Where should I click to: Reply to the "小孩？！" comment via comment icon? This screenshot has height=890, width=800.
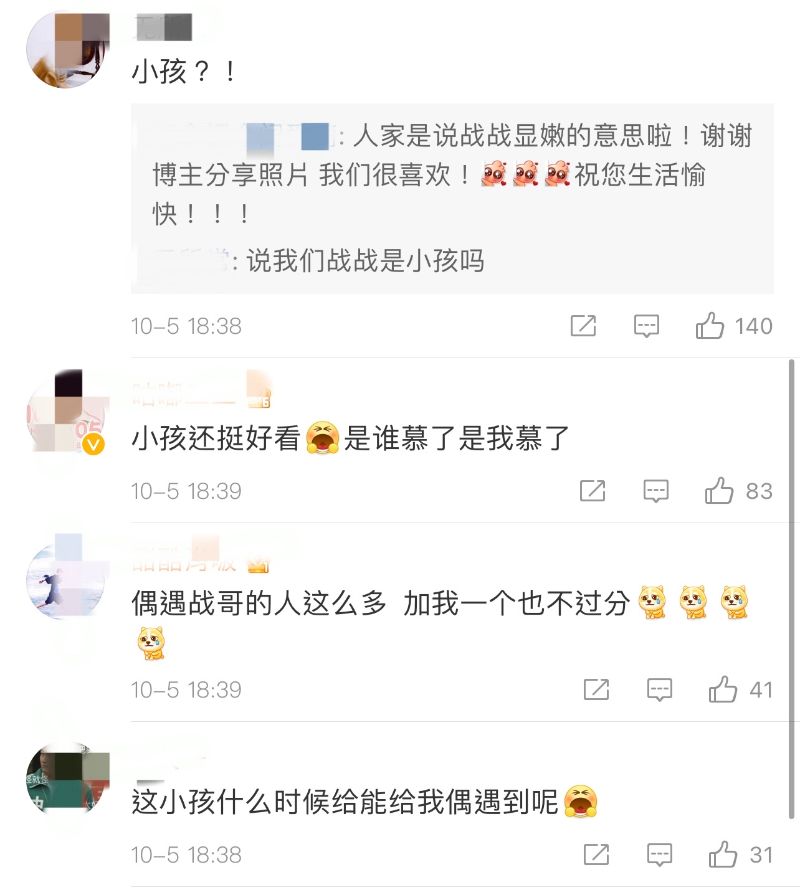coord(647,326)
